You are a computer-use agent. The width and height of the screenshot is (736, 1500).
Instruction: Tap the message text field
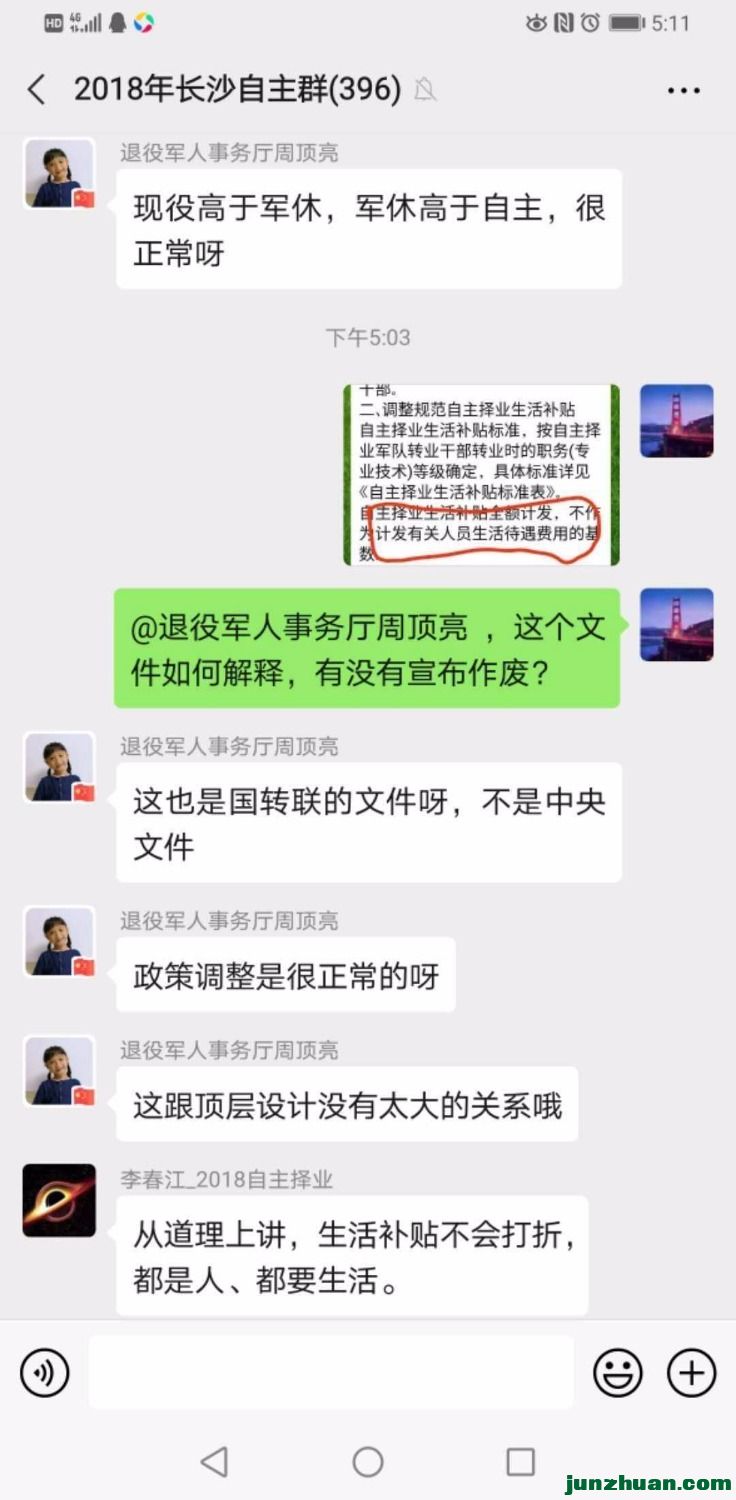(x=330, y=1372)
